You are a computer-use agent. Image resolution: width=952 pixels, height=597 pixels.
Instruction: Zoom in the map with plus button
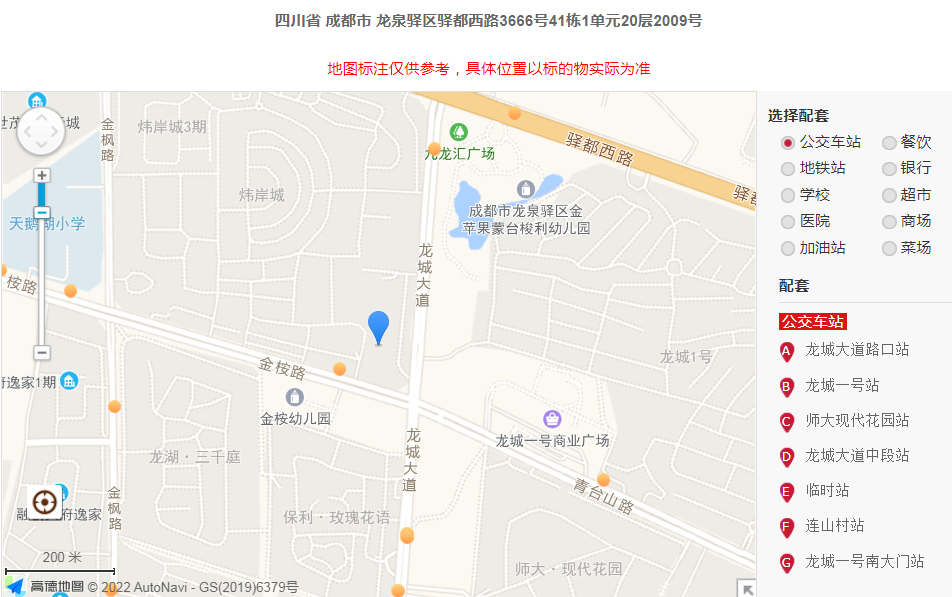coord(42,175)
